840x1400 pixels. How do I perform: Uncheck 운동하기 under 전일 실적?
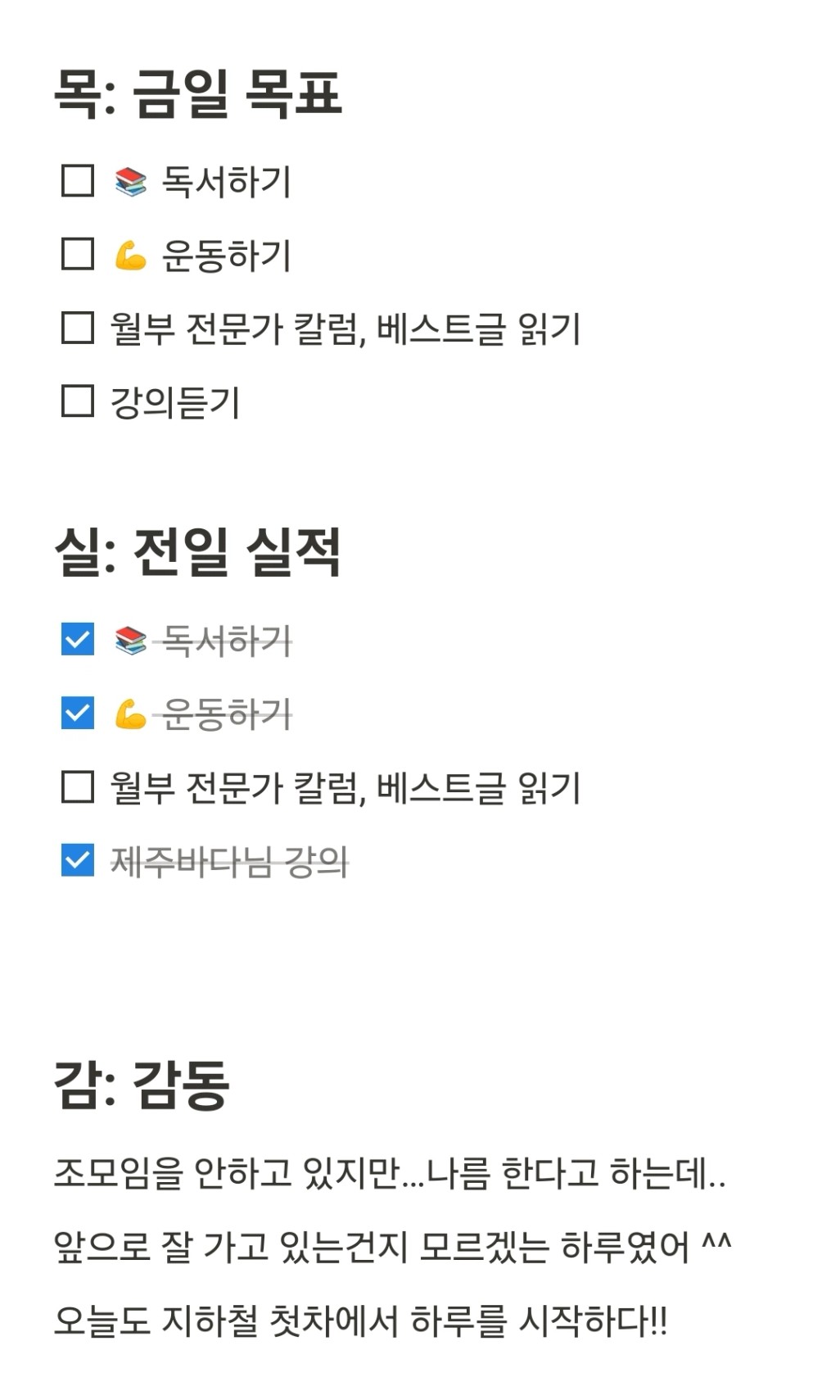pos(78,713)
